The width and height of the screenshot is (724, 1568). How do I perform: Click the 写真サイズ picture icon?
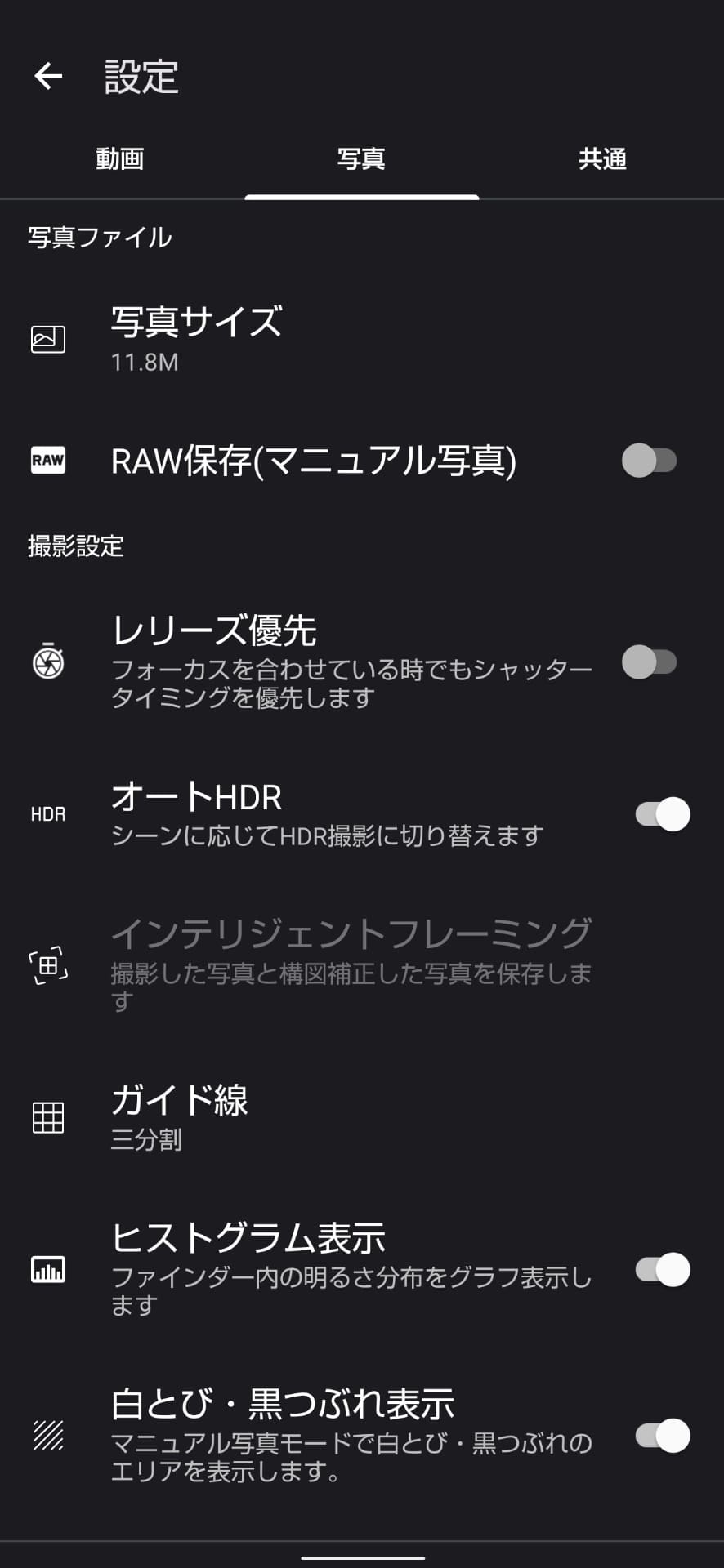coord(47,340)
